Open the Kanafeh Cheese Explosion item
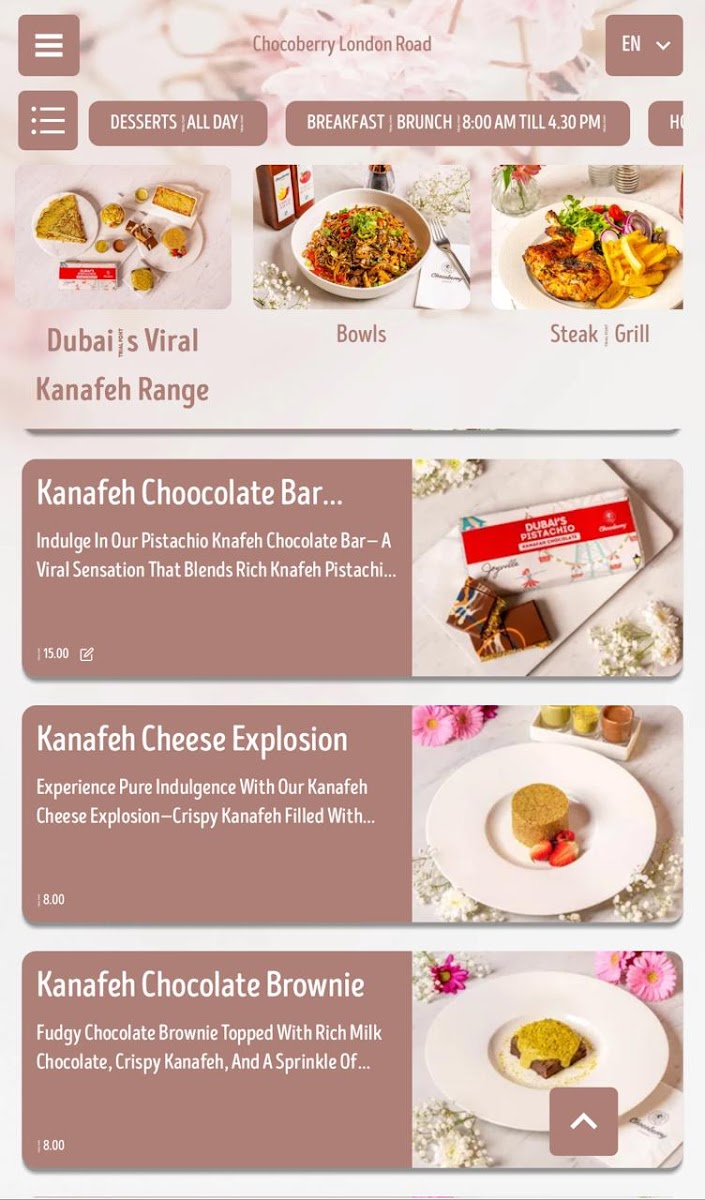Screen dimensions: 705x1200 (352, 814)
